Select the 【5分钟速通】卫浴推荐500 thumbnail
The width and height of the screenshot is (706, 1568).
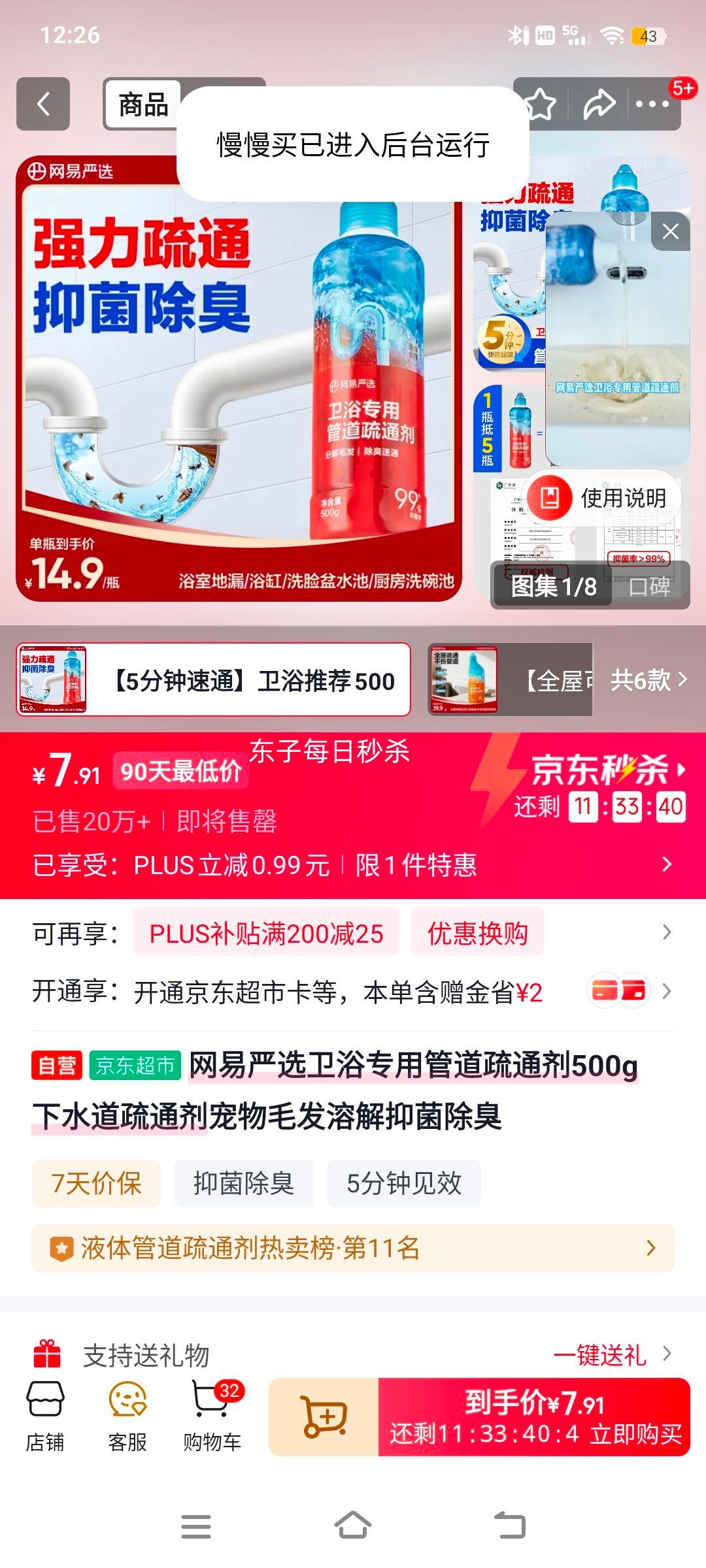point(216,681)
